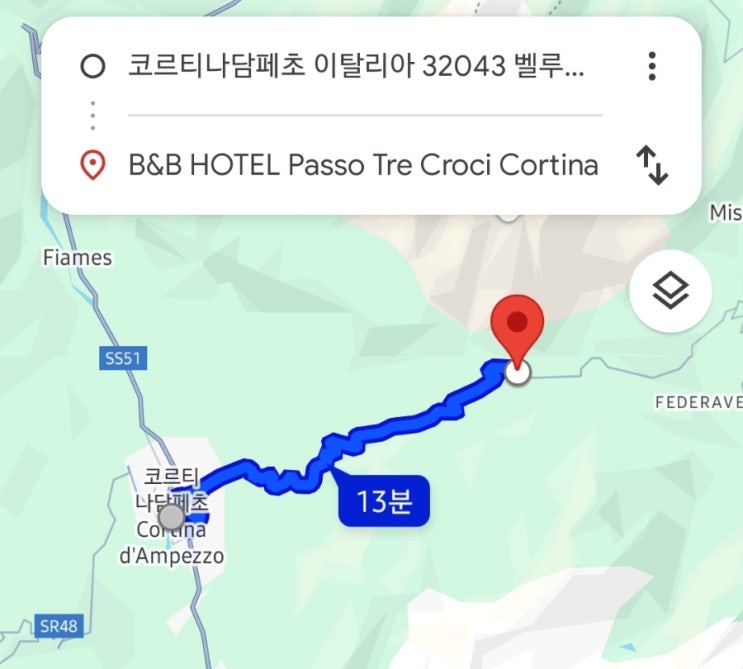Open the map layers button

click(x=671, y=291)
